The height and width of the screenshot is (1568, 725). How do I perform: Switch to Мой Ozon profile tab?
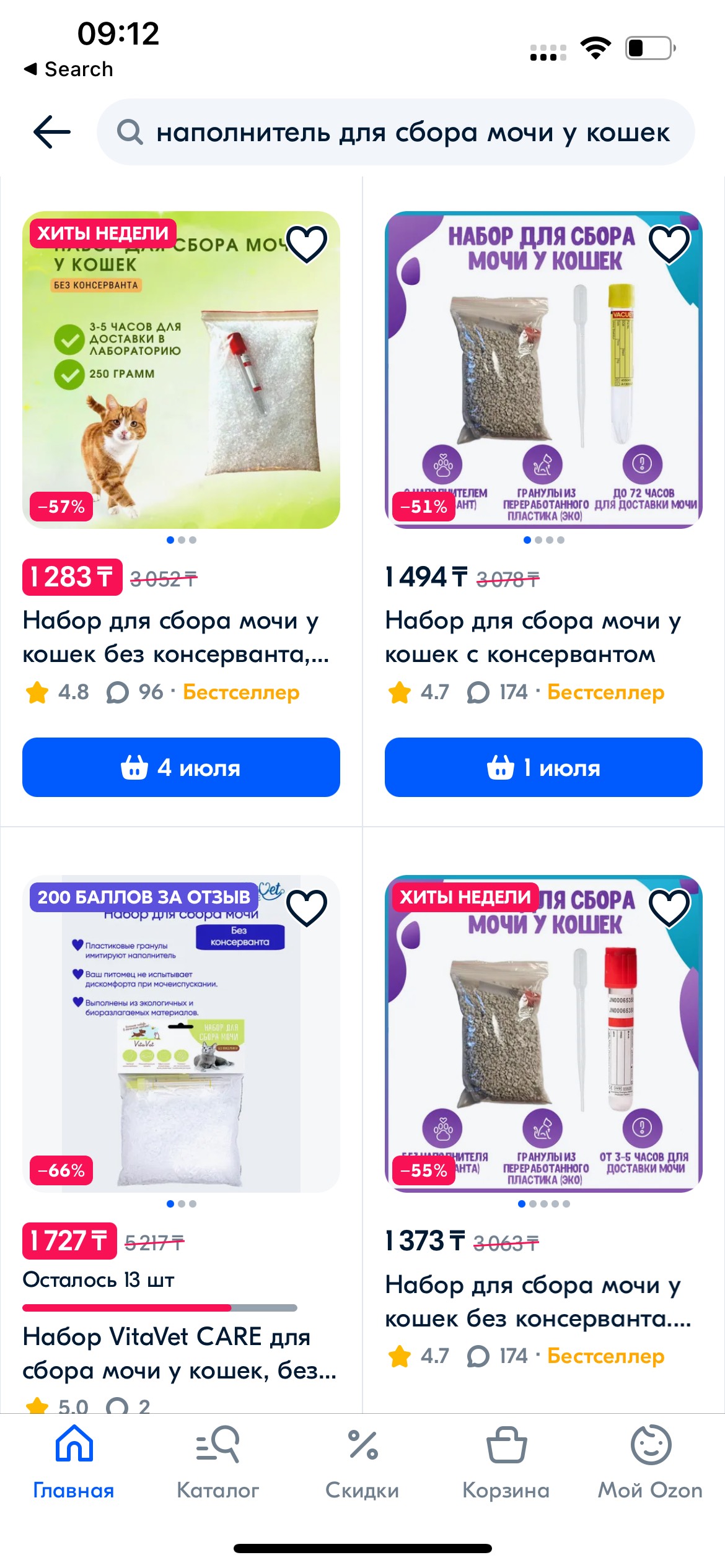tap(651, 1463)
